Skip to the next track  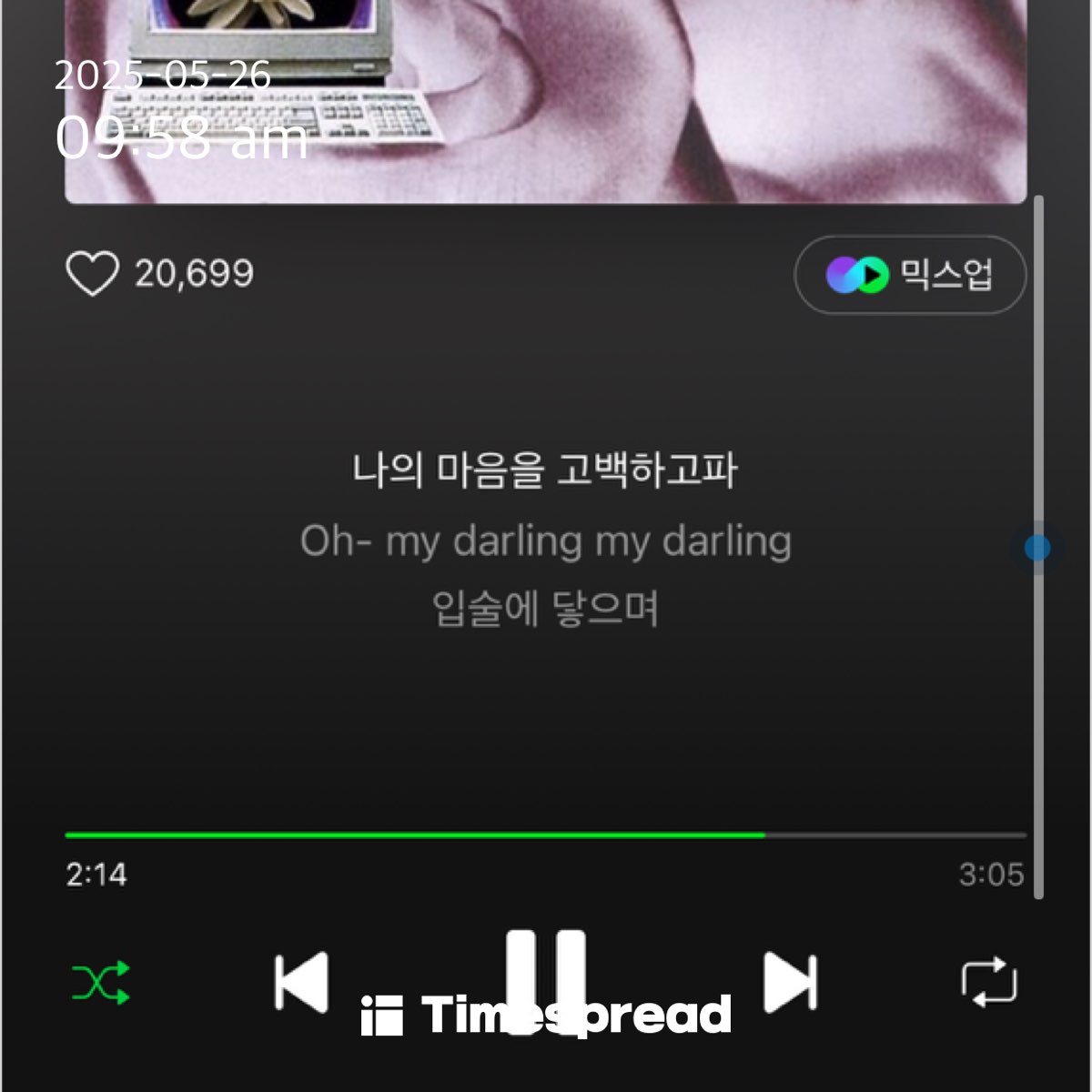(790, 982)
